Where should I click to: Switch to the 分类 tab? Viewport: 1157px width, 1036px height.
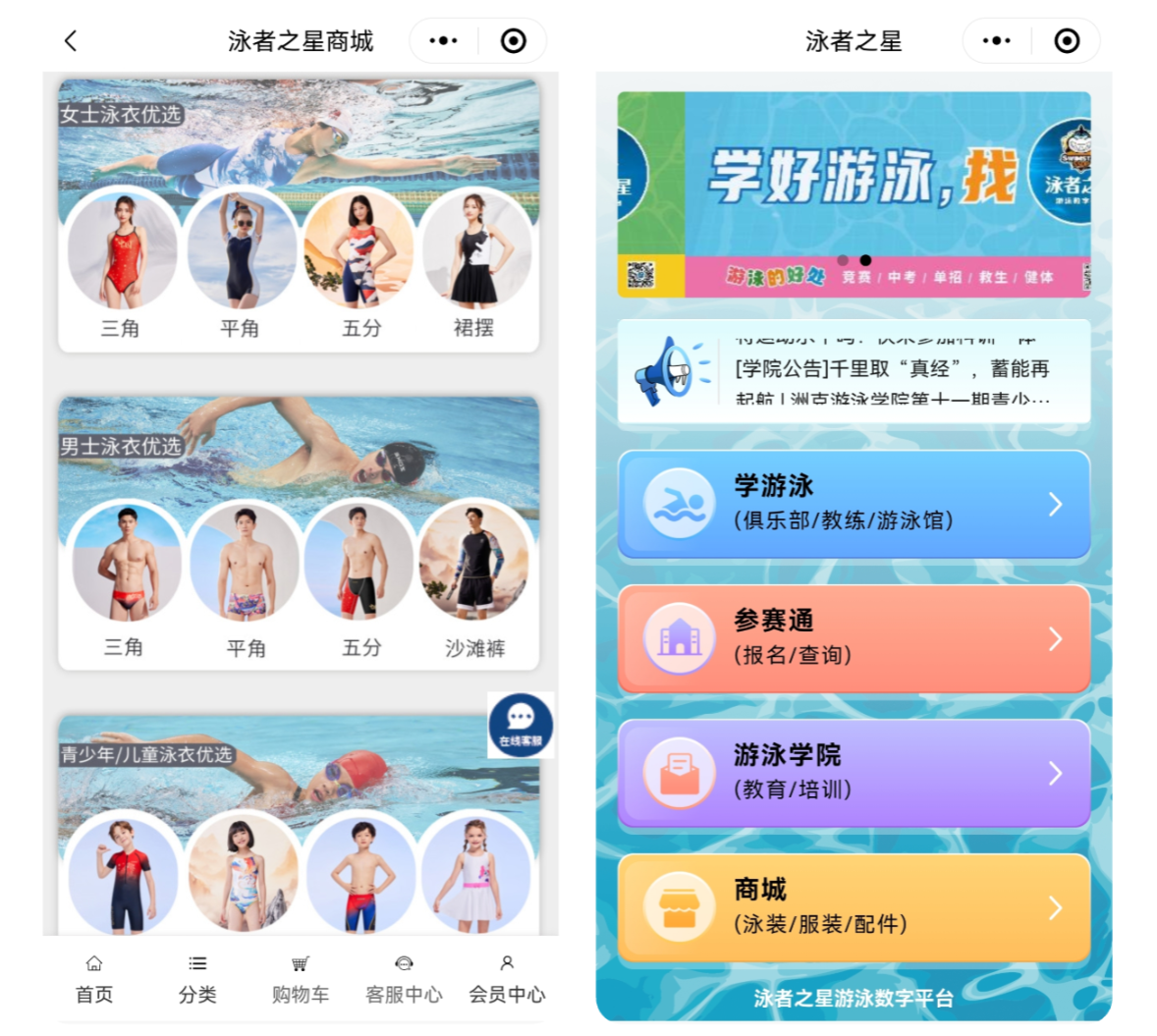(197, 979)
